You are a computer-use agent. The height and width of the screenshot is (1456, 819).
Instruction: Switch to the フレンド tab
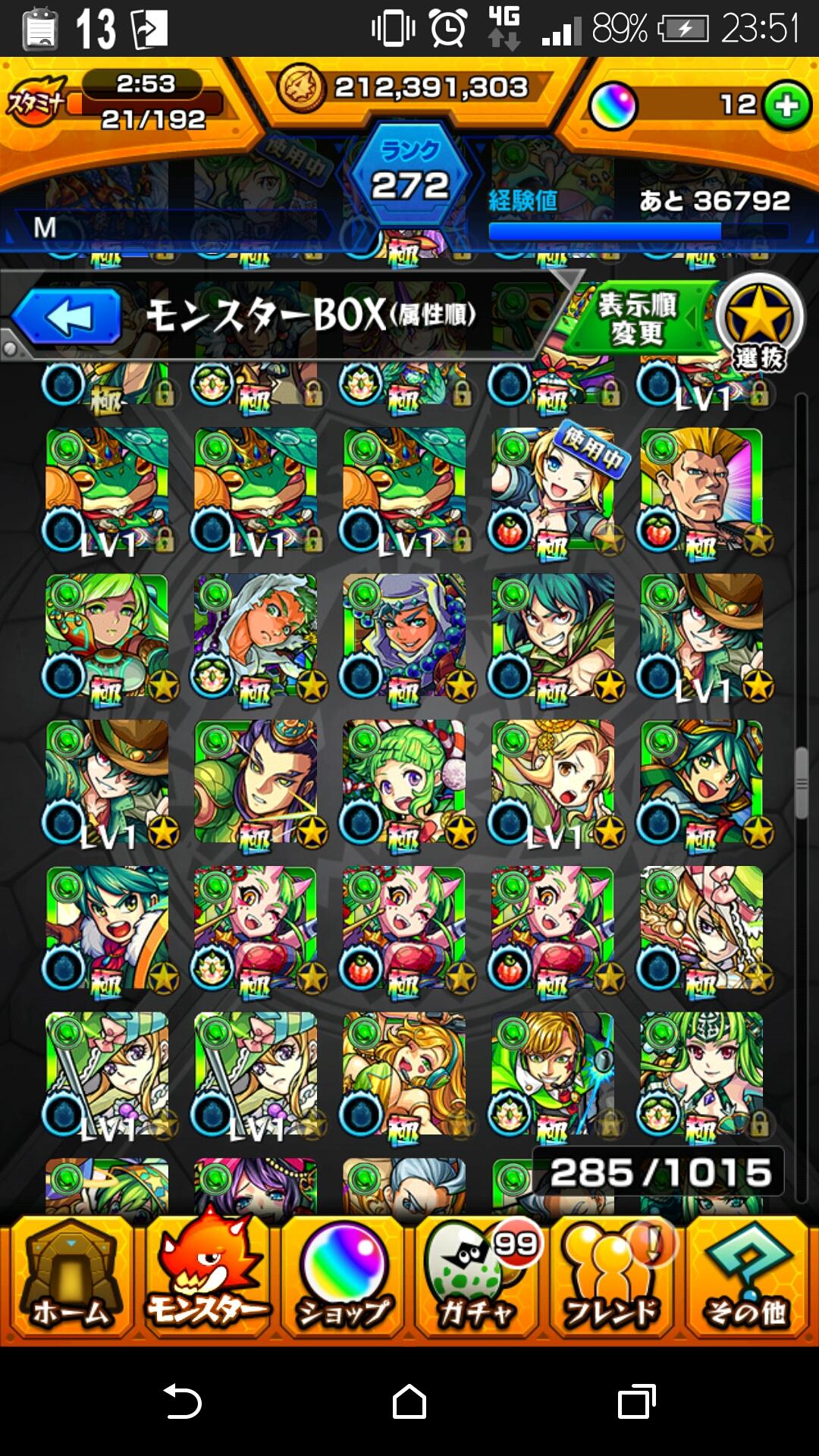pyautogui.click(x=611, y=1279)
